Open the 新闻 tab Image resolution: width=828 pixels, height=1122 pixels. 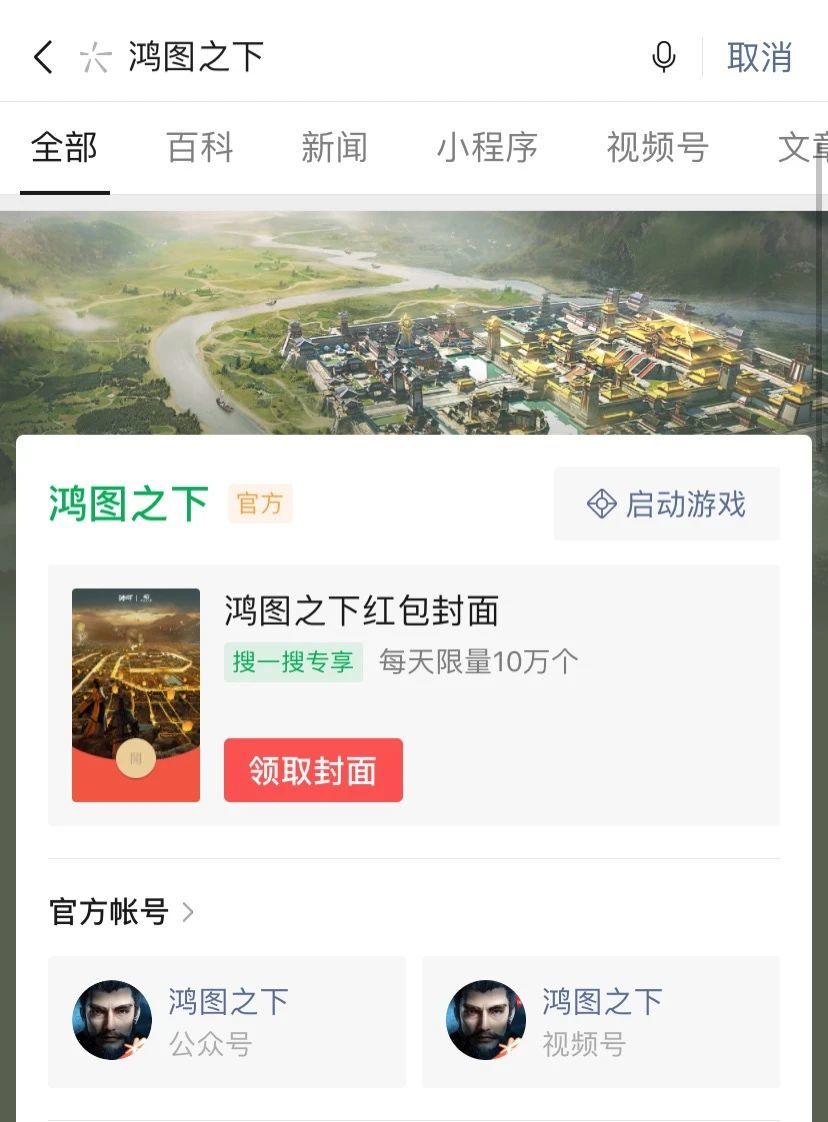click(334, 148)
